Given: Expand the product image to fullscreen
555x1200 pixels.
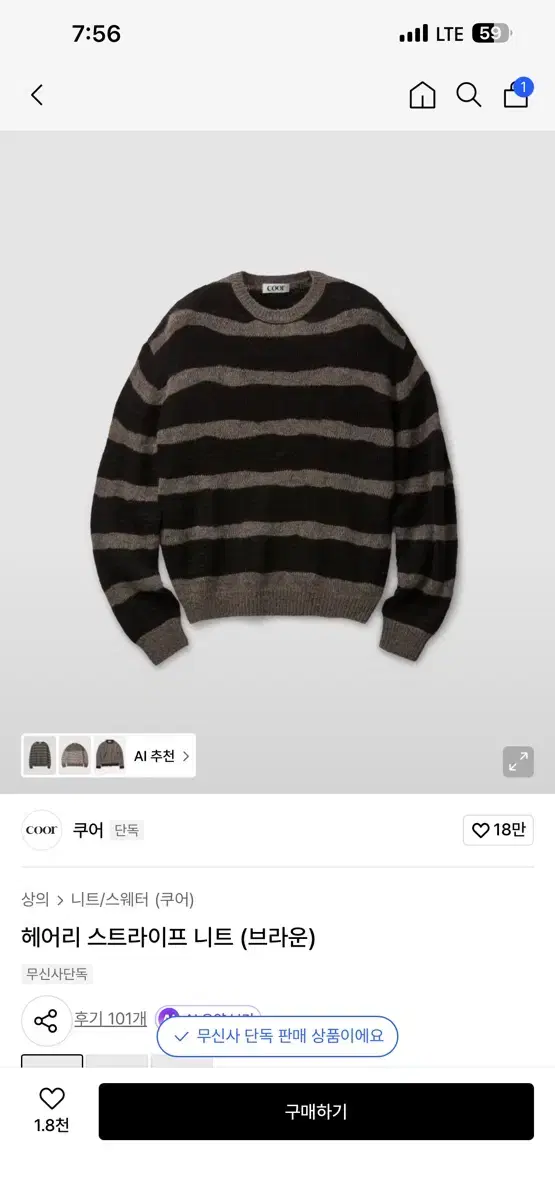Looking at the screenshot, I should (518, 762).
